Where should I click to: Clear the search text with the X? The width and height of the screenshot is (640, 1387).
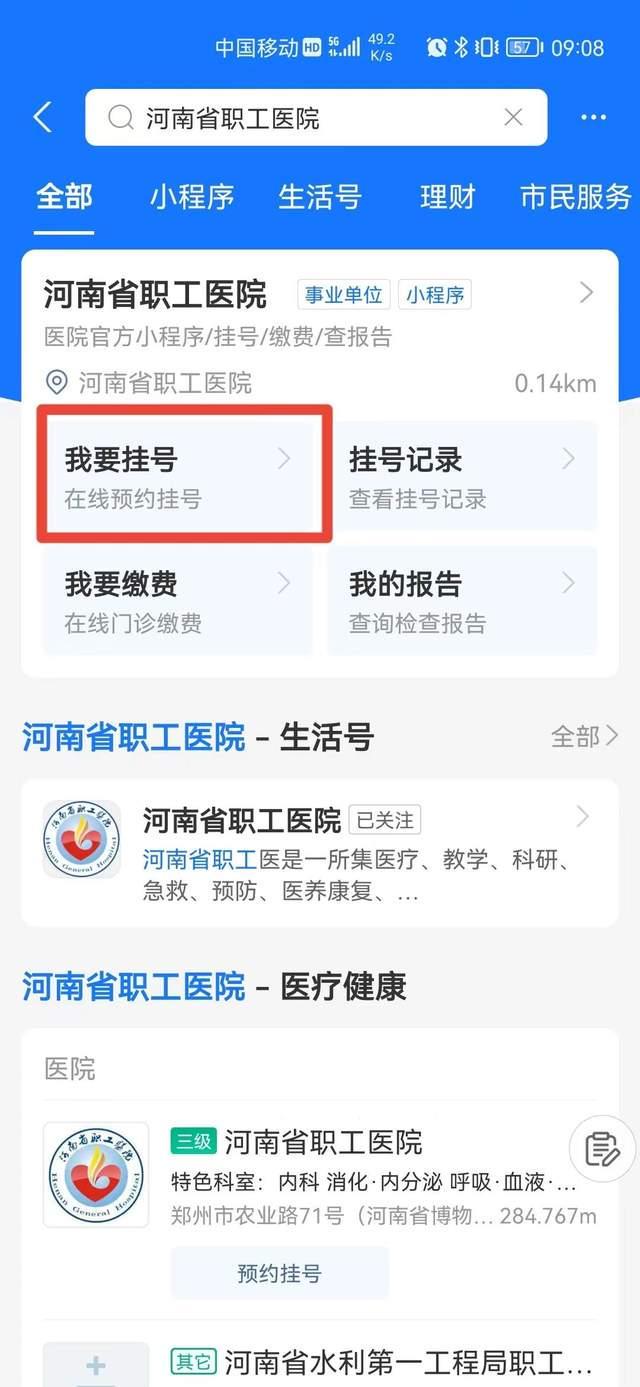point(513,118)
